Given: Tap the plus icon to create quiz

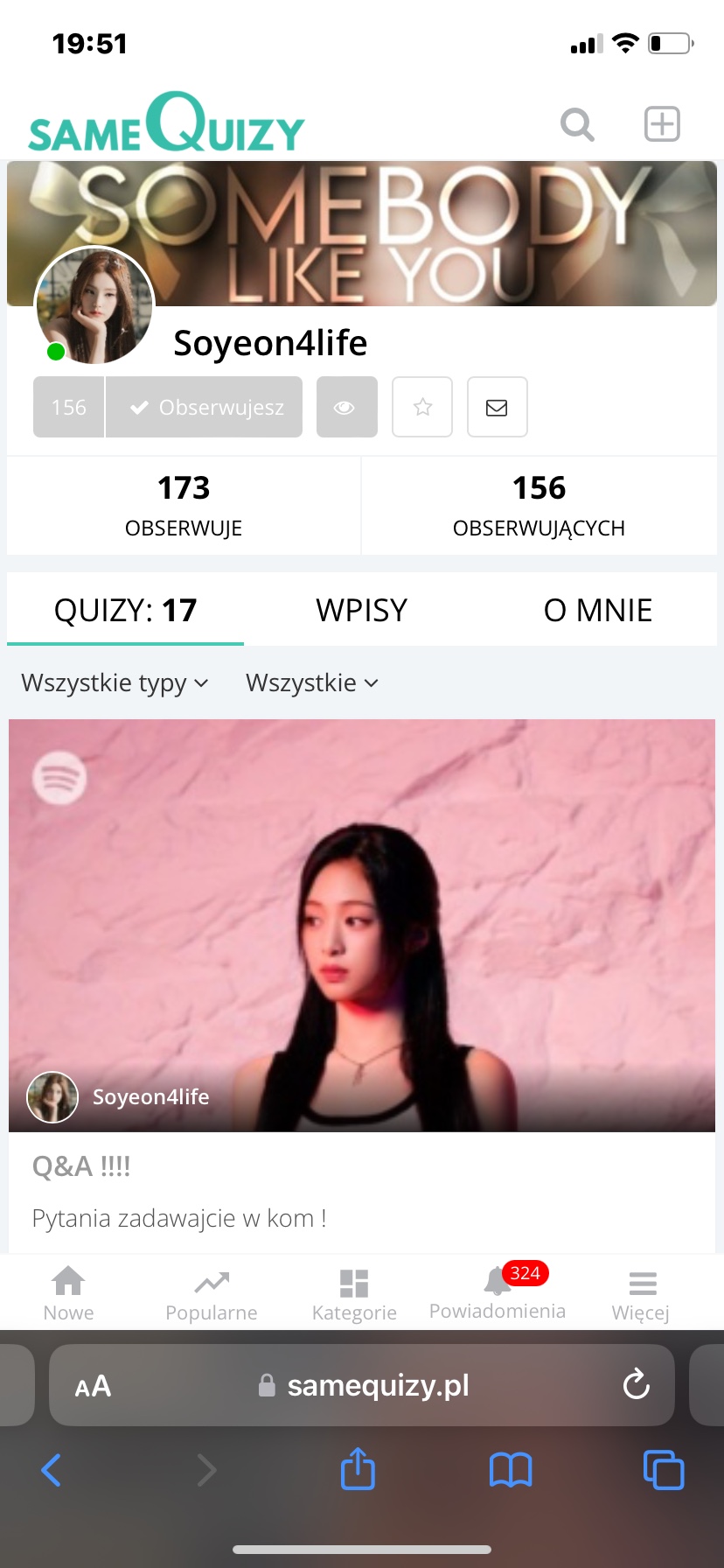Looking at the screenshot, I should point(662,124).
